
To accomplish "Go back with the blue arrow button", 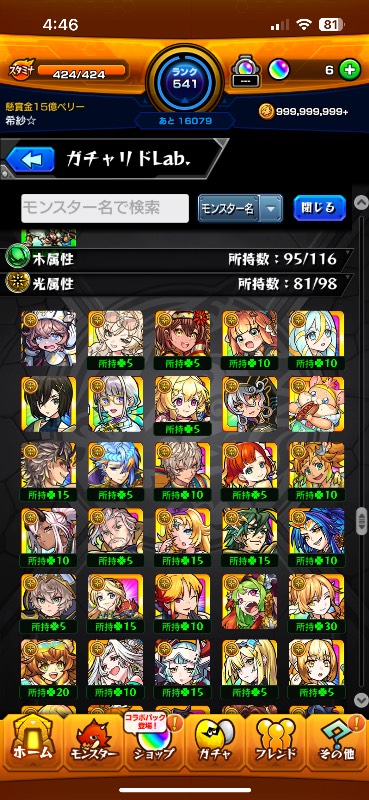I will coord(30,160).
